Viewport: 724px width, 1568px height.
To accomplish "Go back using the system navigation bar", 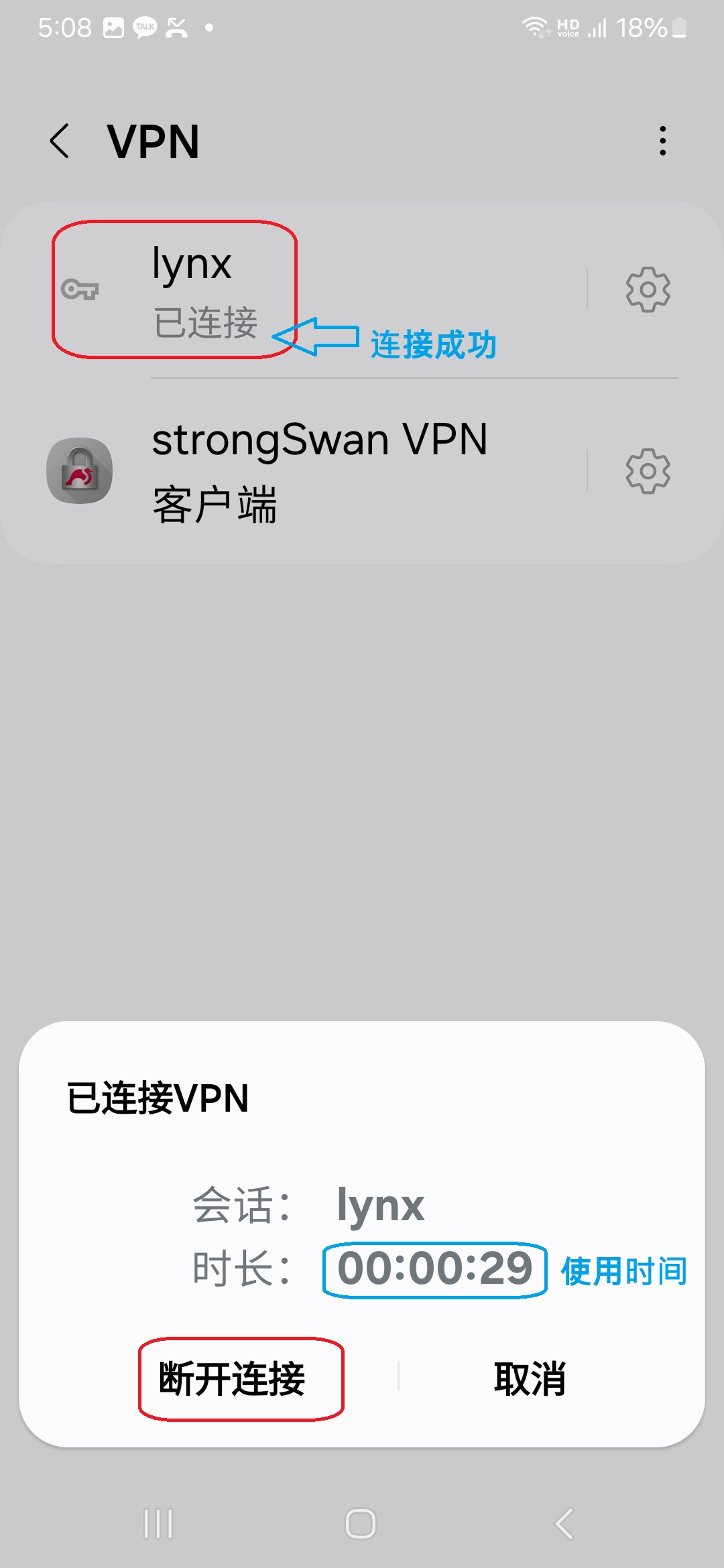I will pyautogui.click(x=564, y=1524).
